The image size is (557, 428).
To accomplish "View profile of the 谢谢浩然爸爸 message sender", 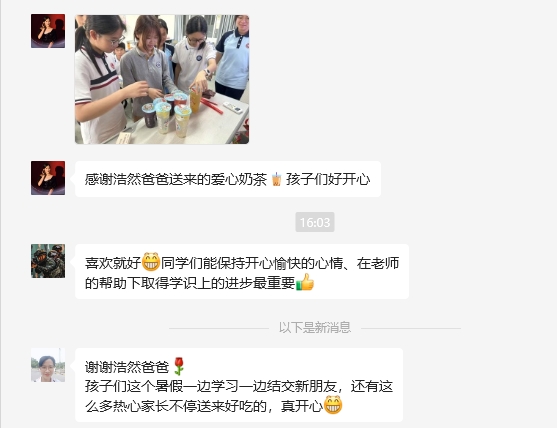I will (48, 365).
